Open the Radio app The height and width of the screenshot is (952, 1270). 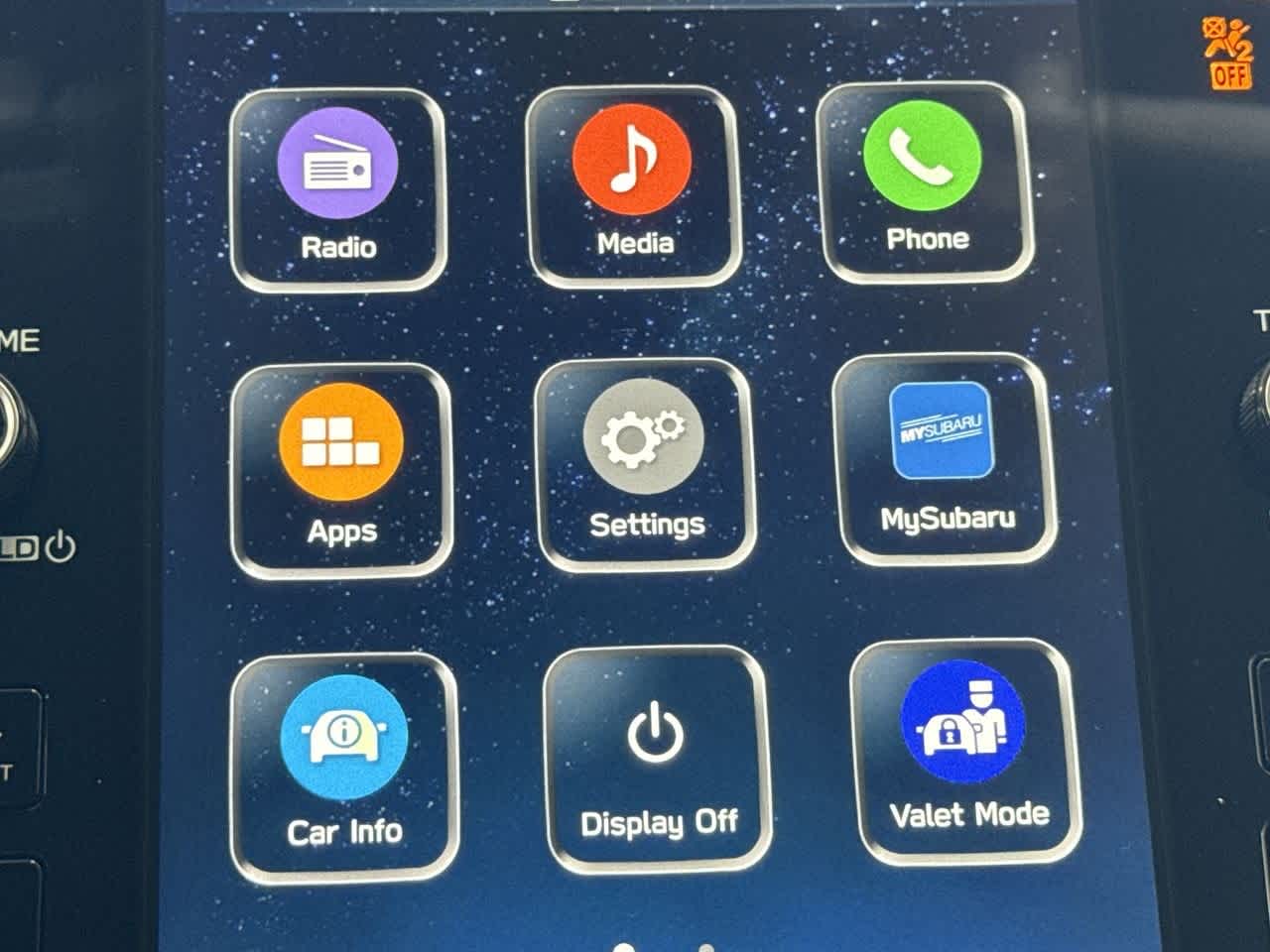pyautogui.click(x=337, y=189)
